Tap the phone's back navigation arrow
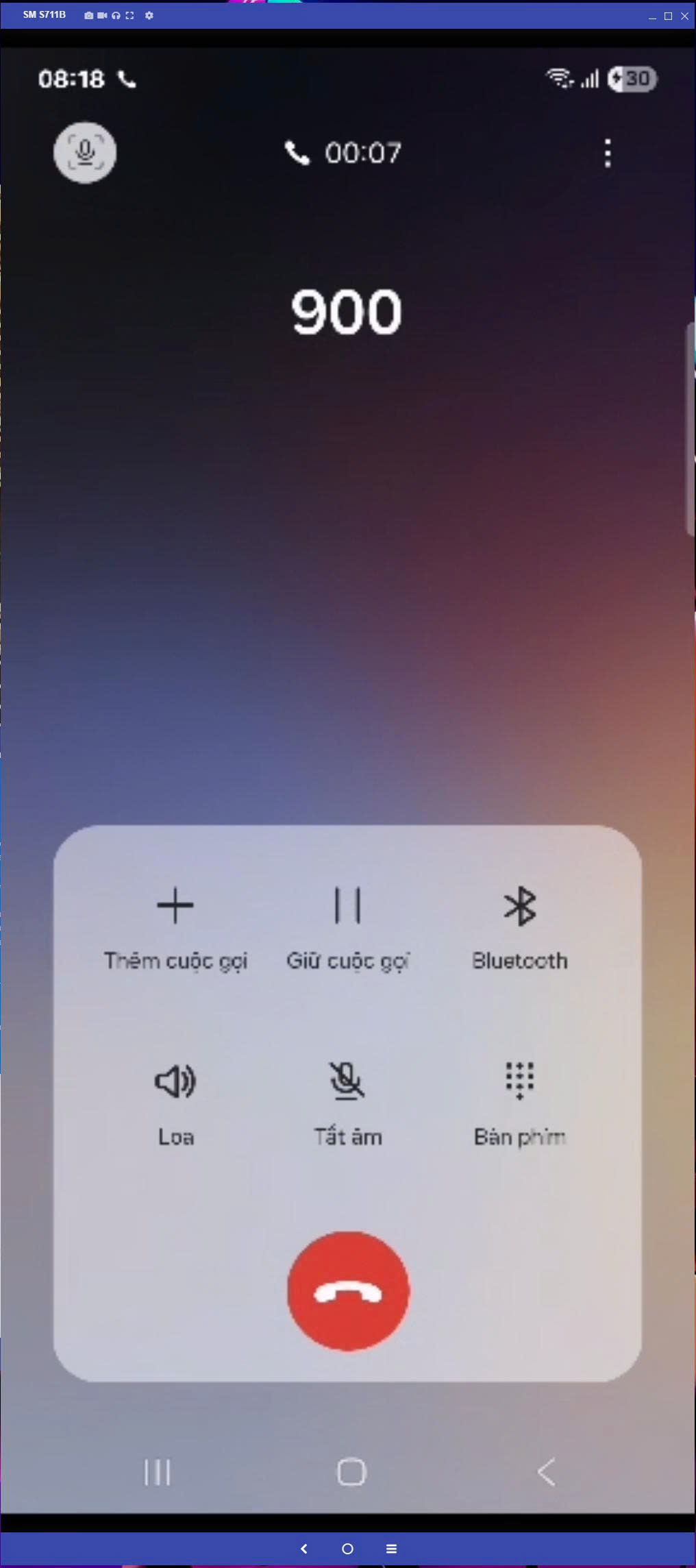696x1568 pixels. (x=546, y=1472)
